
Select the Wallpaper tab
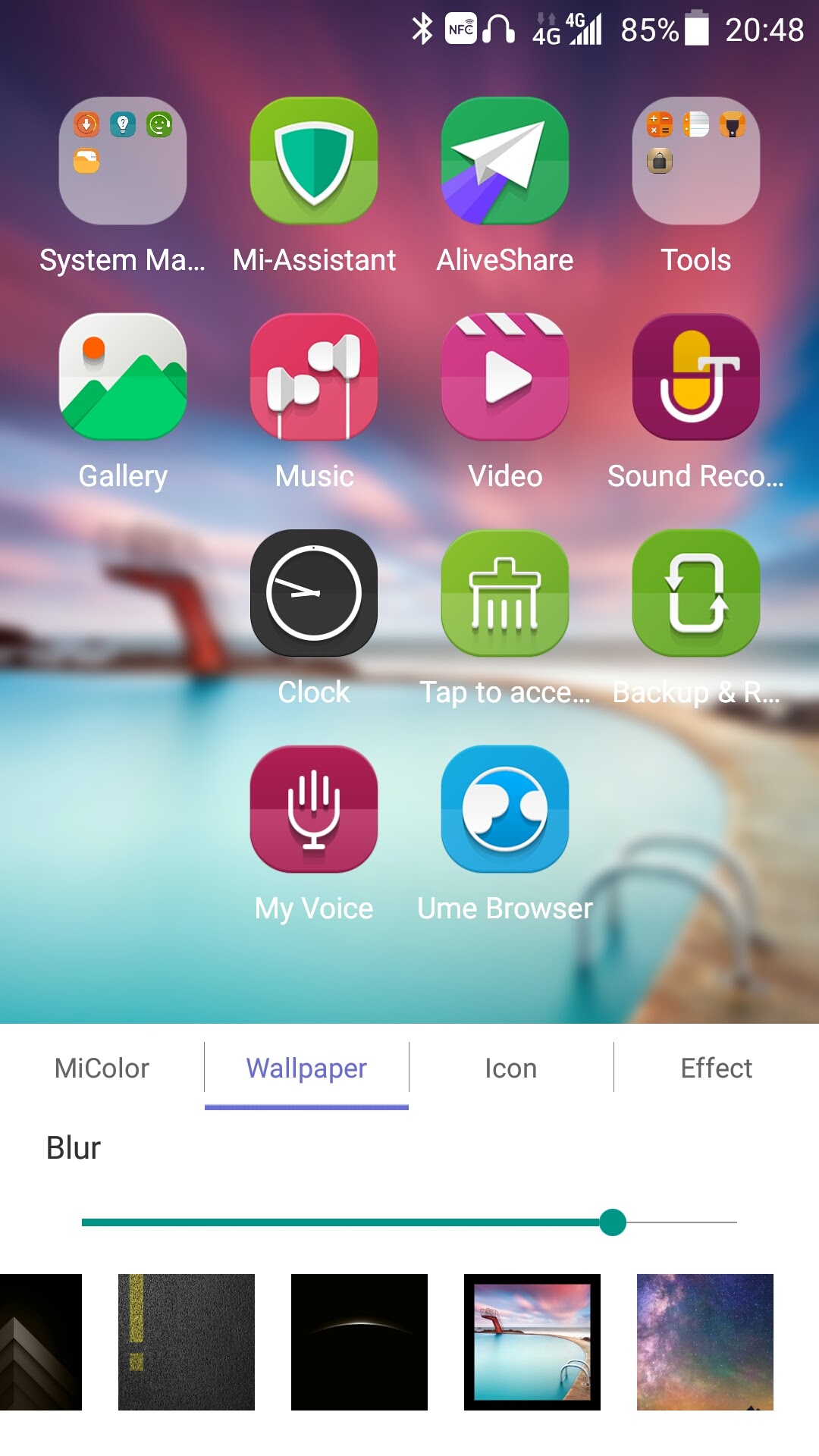pyautogui.click(x=306, y=1068)
